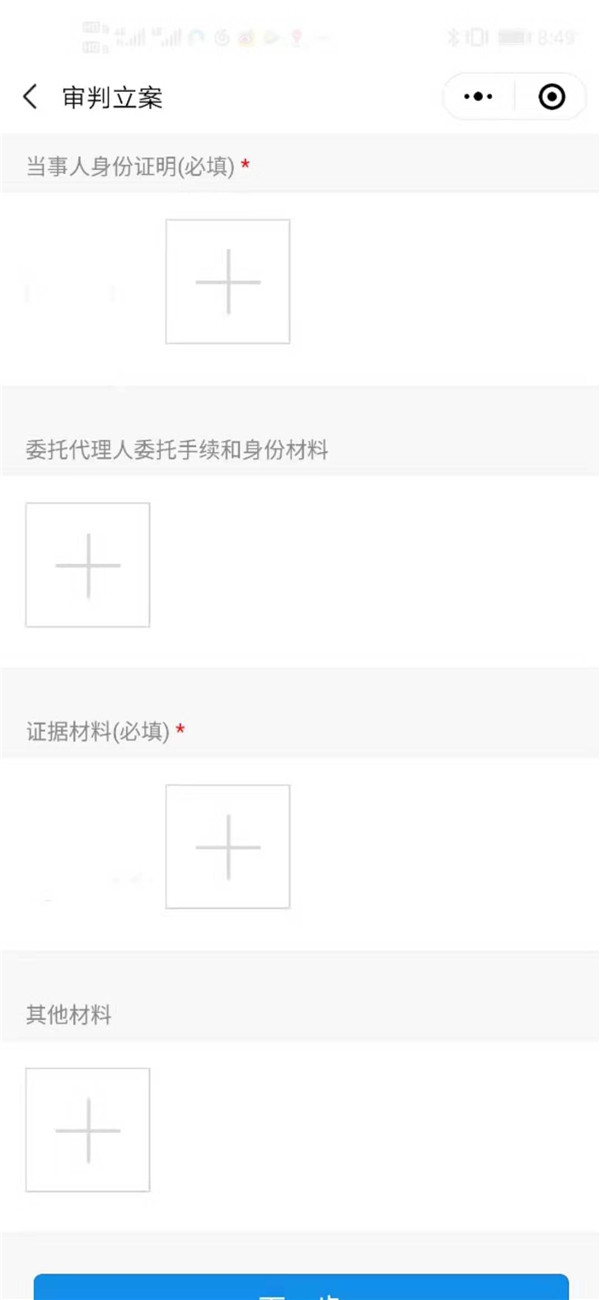Open the mini program more options menu

tap(479, 97)
